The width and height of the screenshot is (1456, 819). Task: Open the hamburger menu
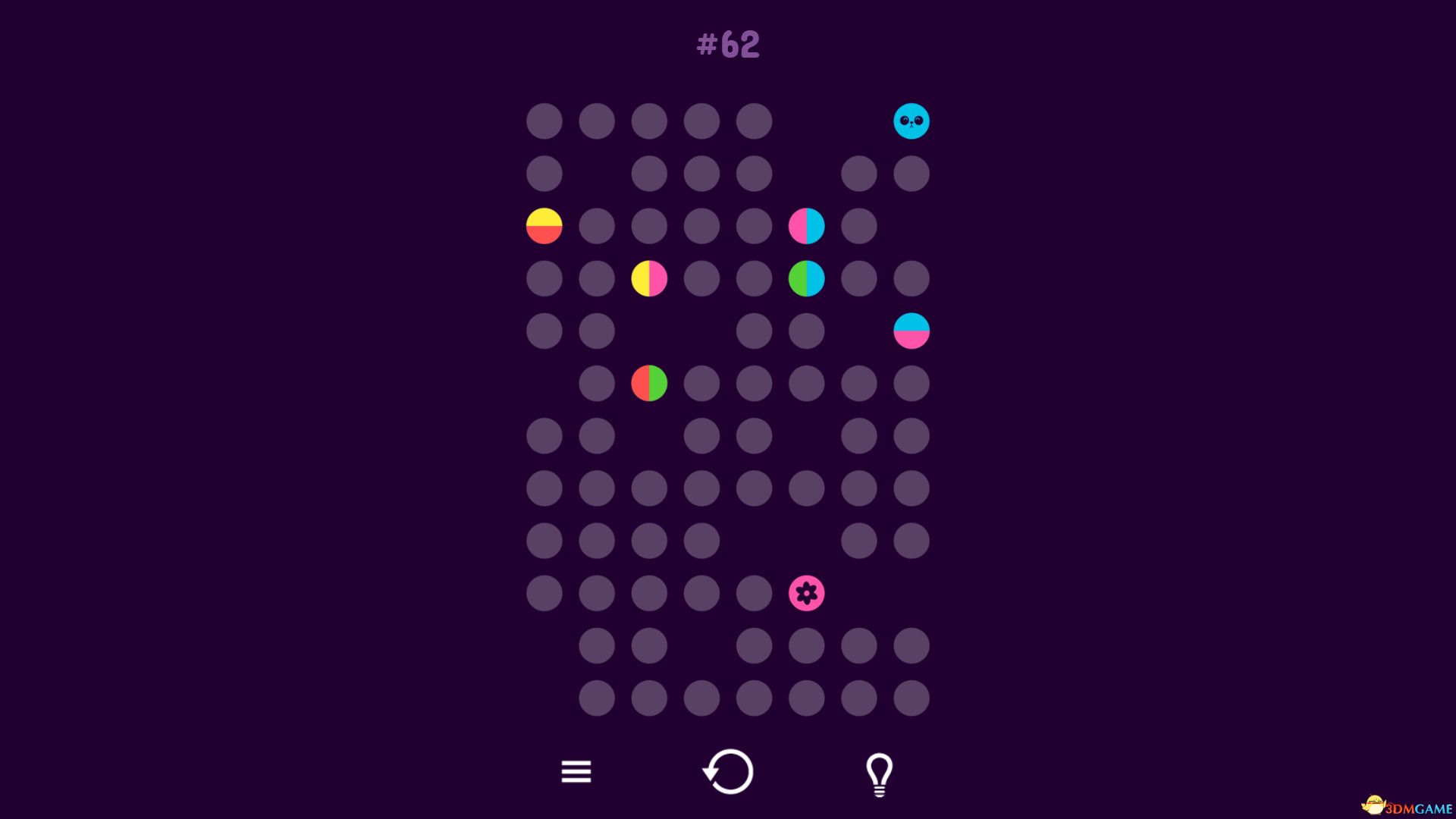coord(576,772)
